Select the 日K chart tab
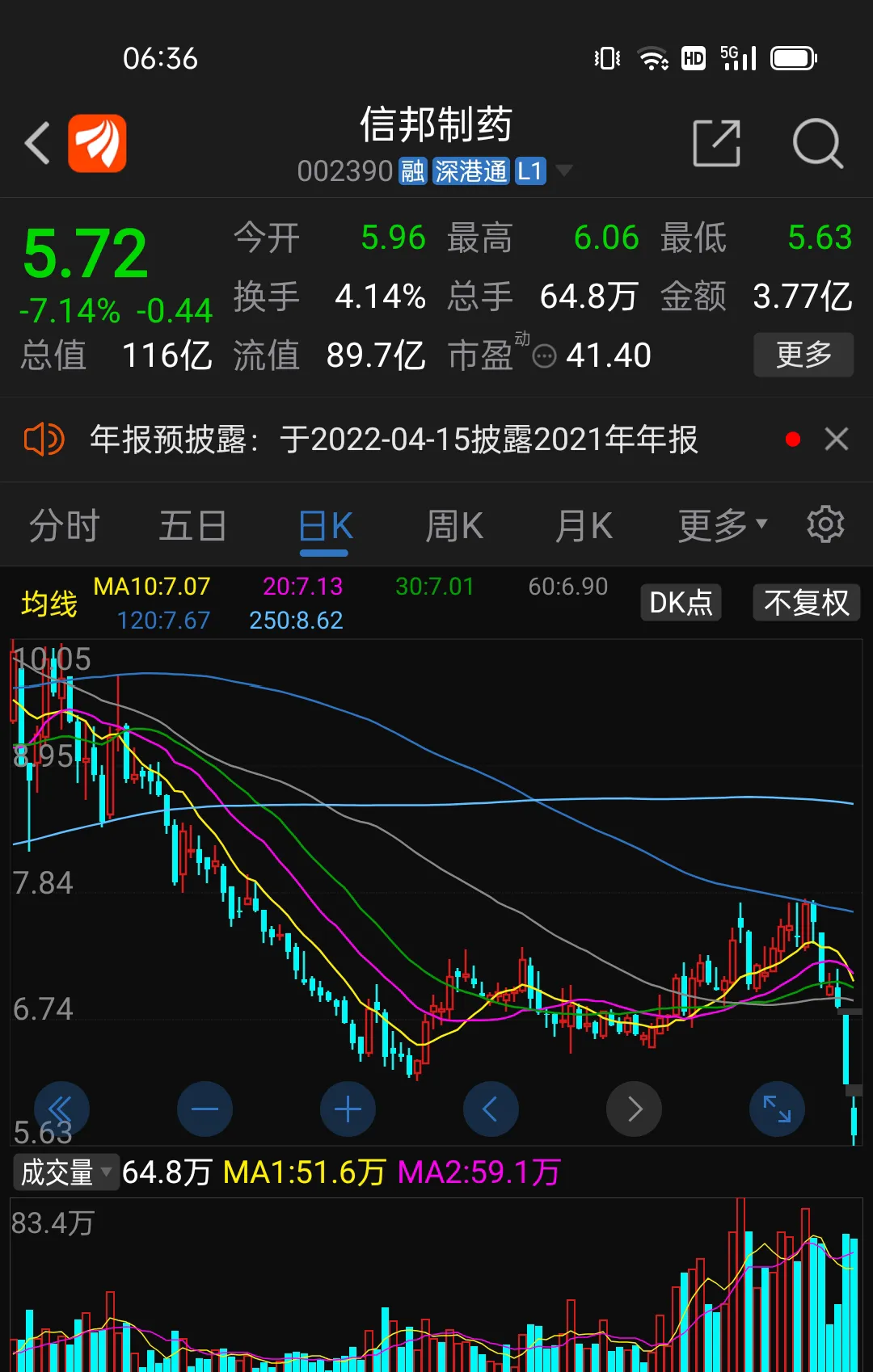The image size is (873, 1372). (325, 526)
